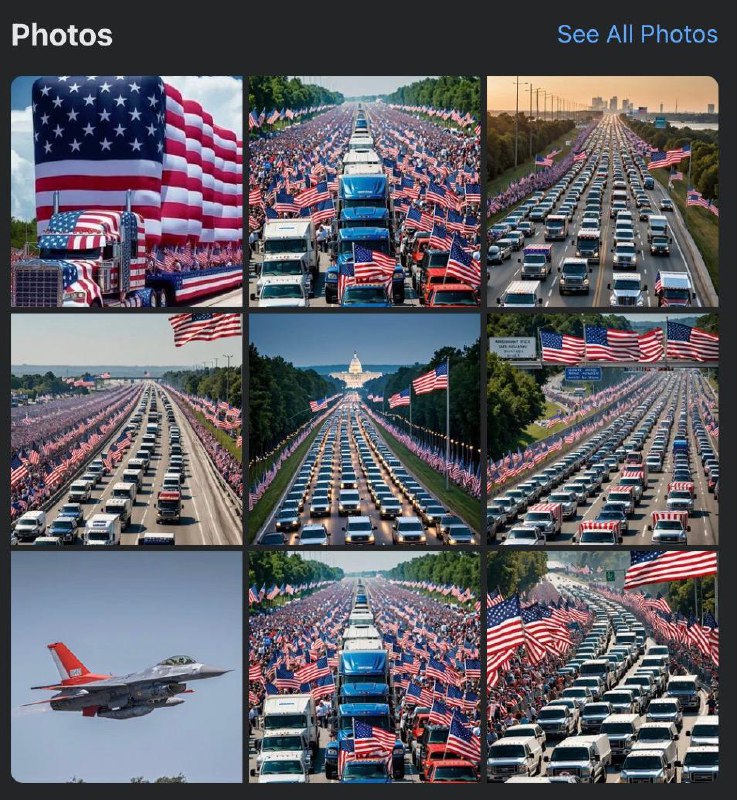Open the See All Photos link
The width and height of the screenshot is (737, 800).
637,34
